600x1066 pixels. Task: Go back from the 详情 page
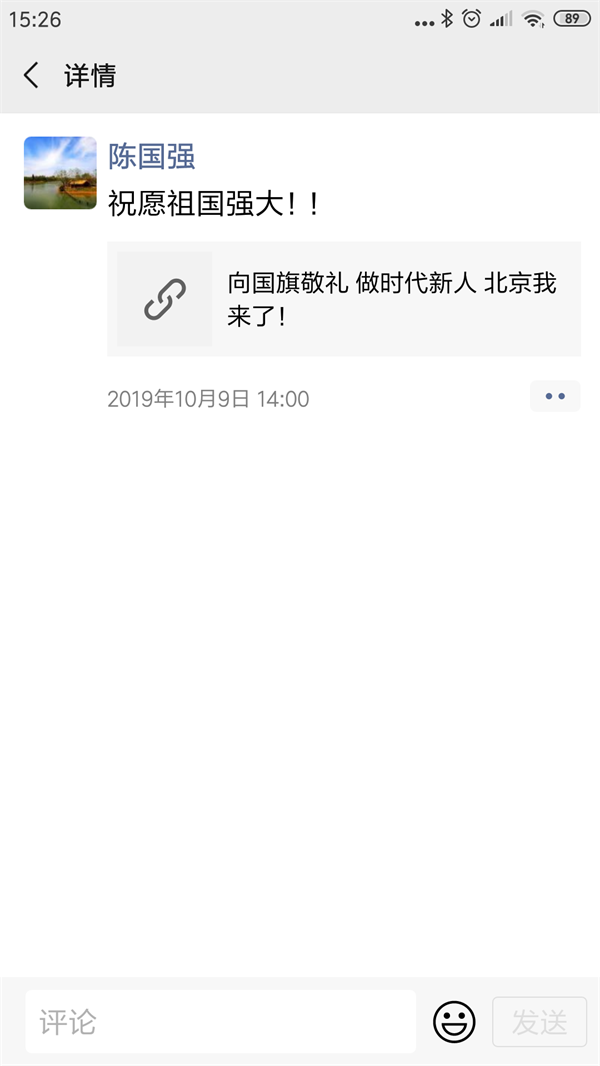(31, 75)
